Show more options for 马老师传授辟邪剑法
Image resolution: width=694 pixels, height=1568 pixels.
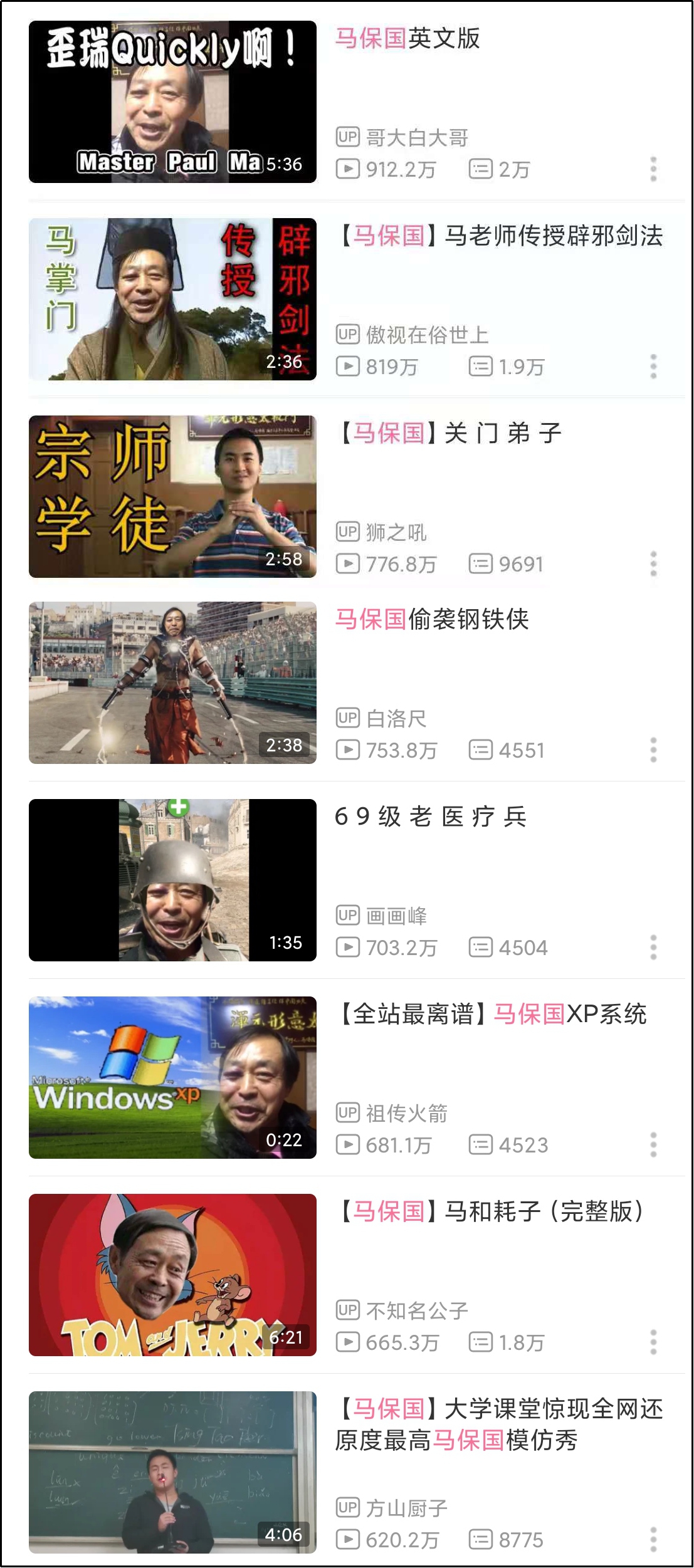pyautogui.click(x=653, y=367)
